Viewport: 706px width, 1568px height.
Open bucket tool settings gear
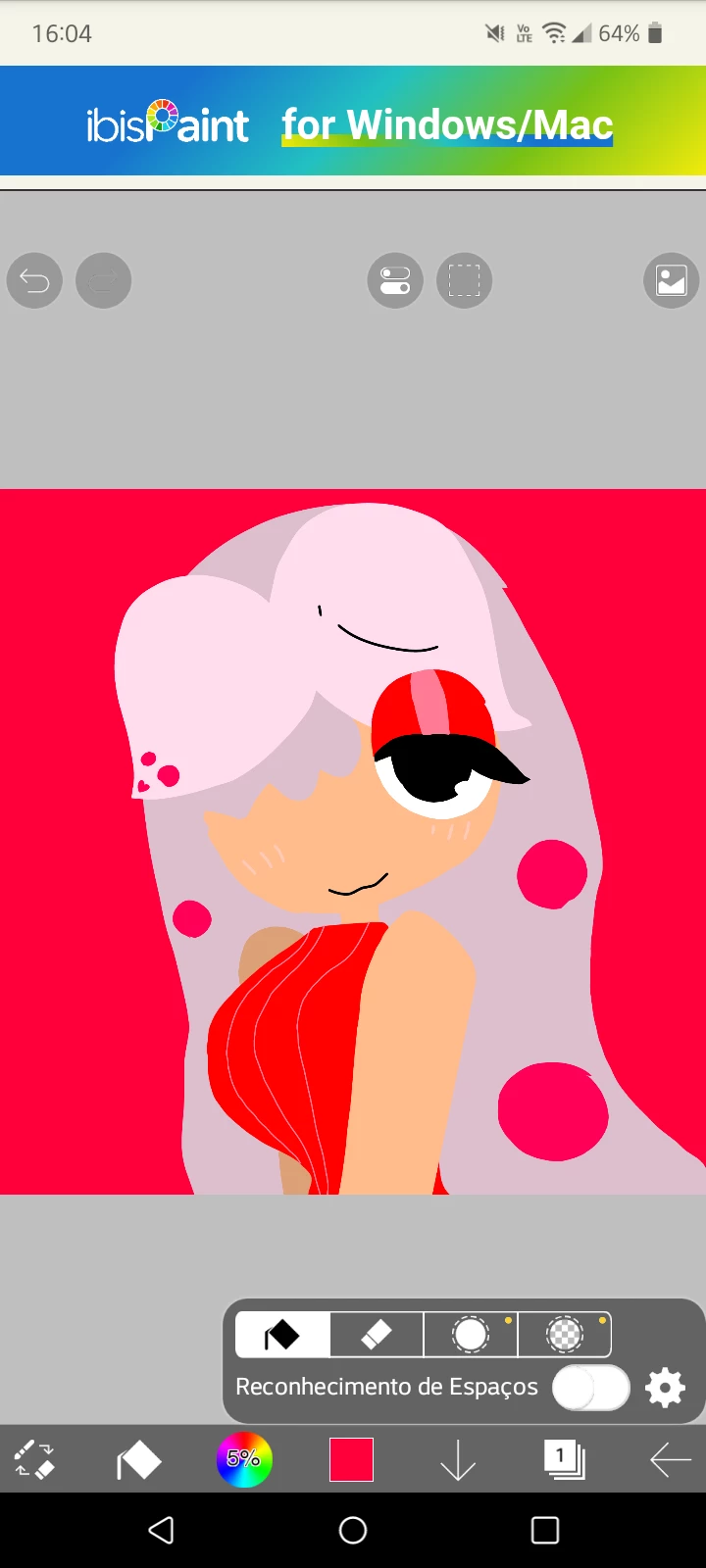click(666, 1388)
